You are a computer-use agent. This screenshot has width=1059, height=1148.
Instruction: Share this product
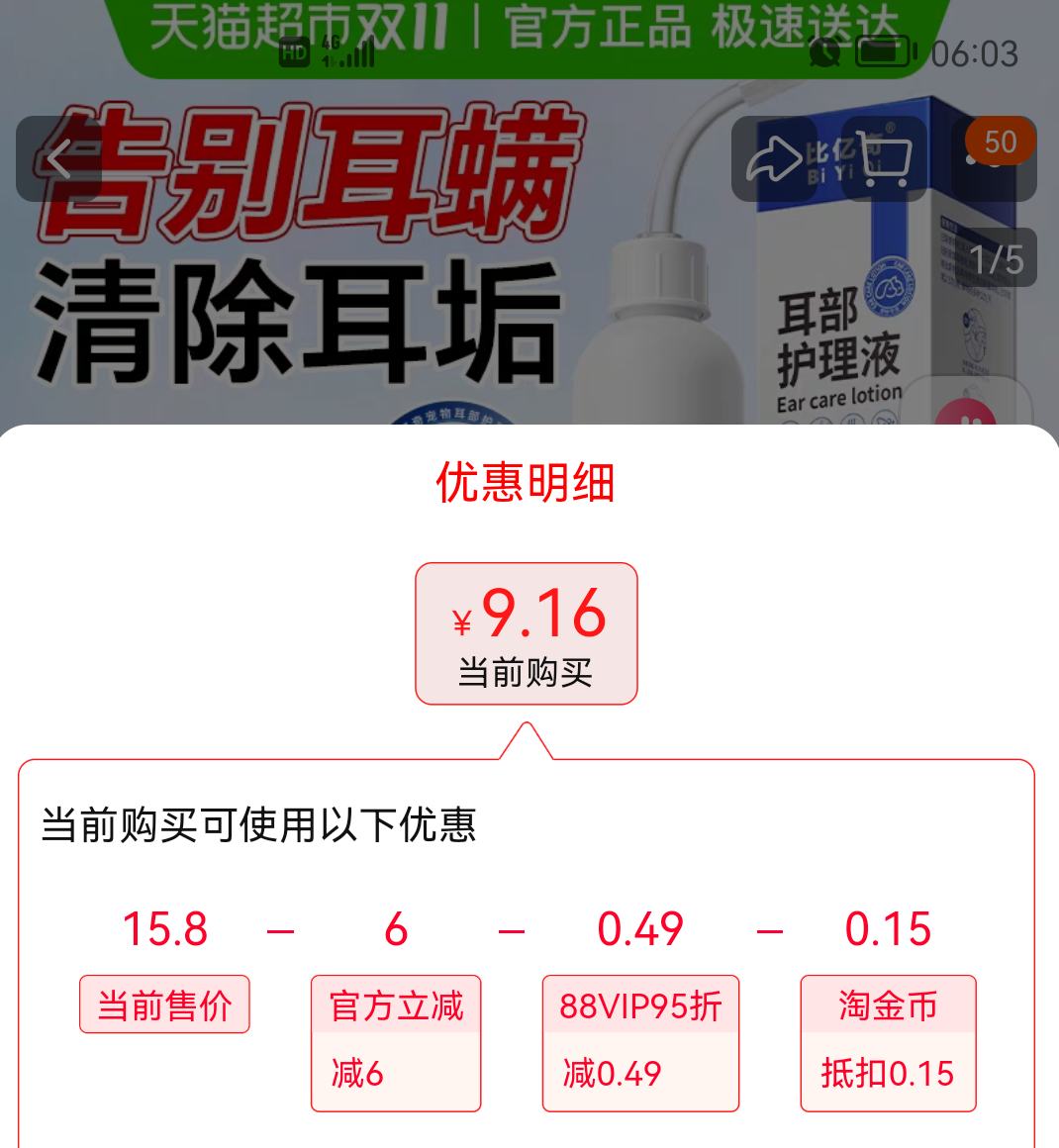[773, 159]
